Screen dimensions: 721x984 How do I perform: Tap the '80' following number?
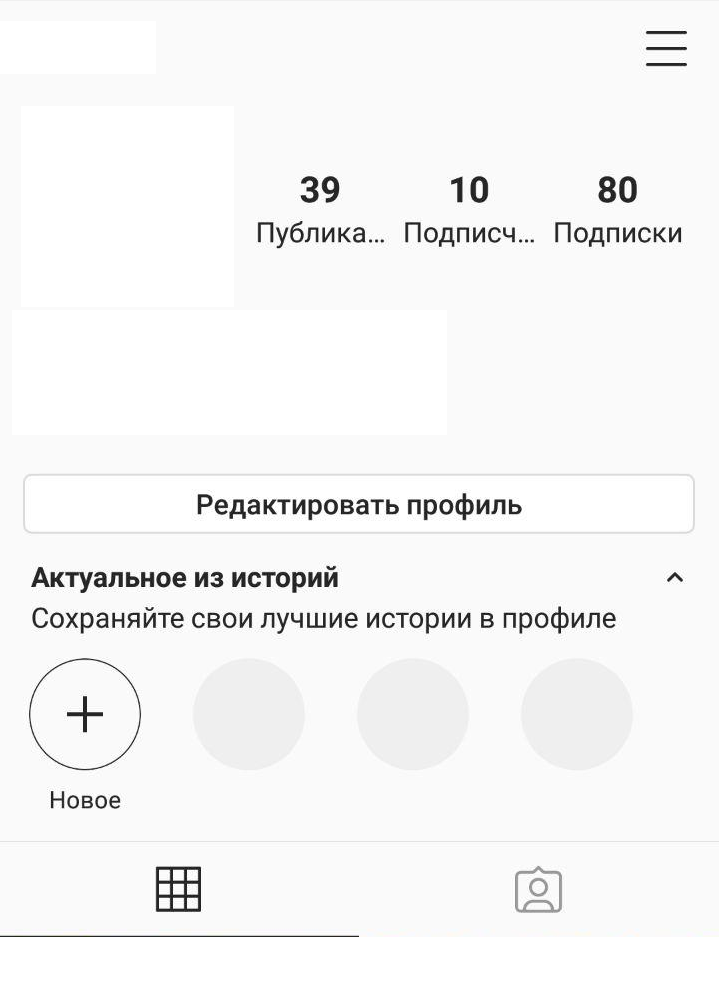(618, 189)
